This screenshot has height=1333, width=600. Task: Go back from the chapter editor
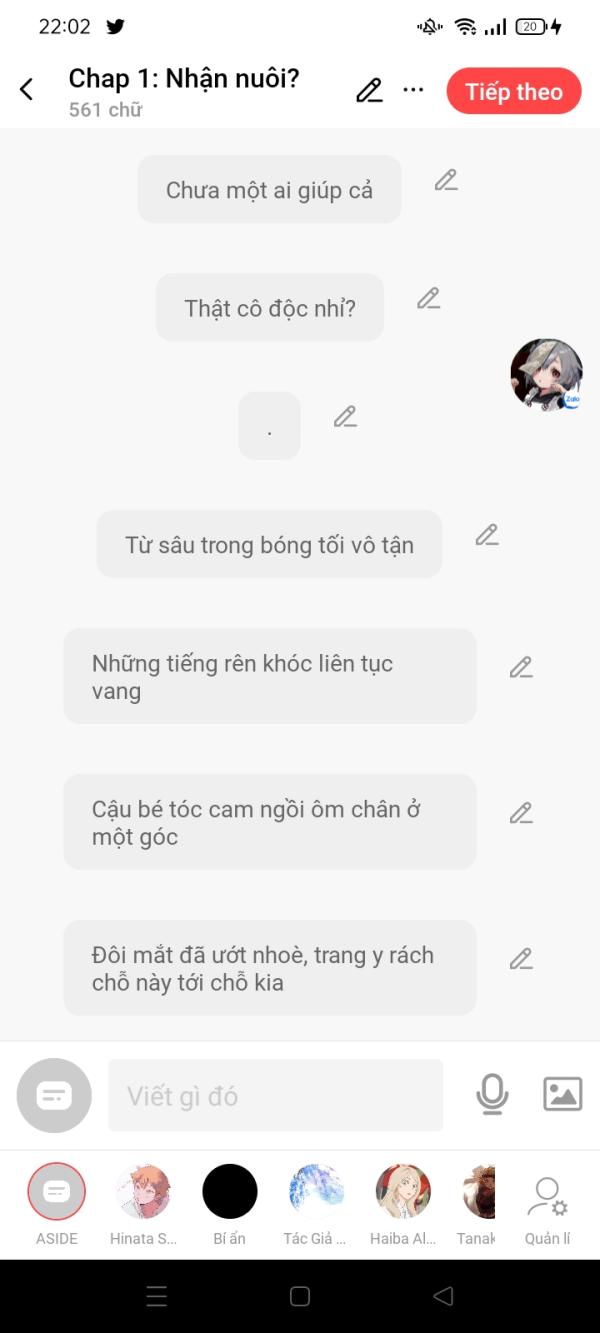27,90
